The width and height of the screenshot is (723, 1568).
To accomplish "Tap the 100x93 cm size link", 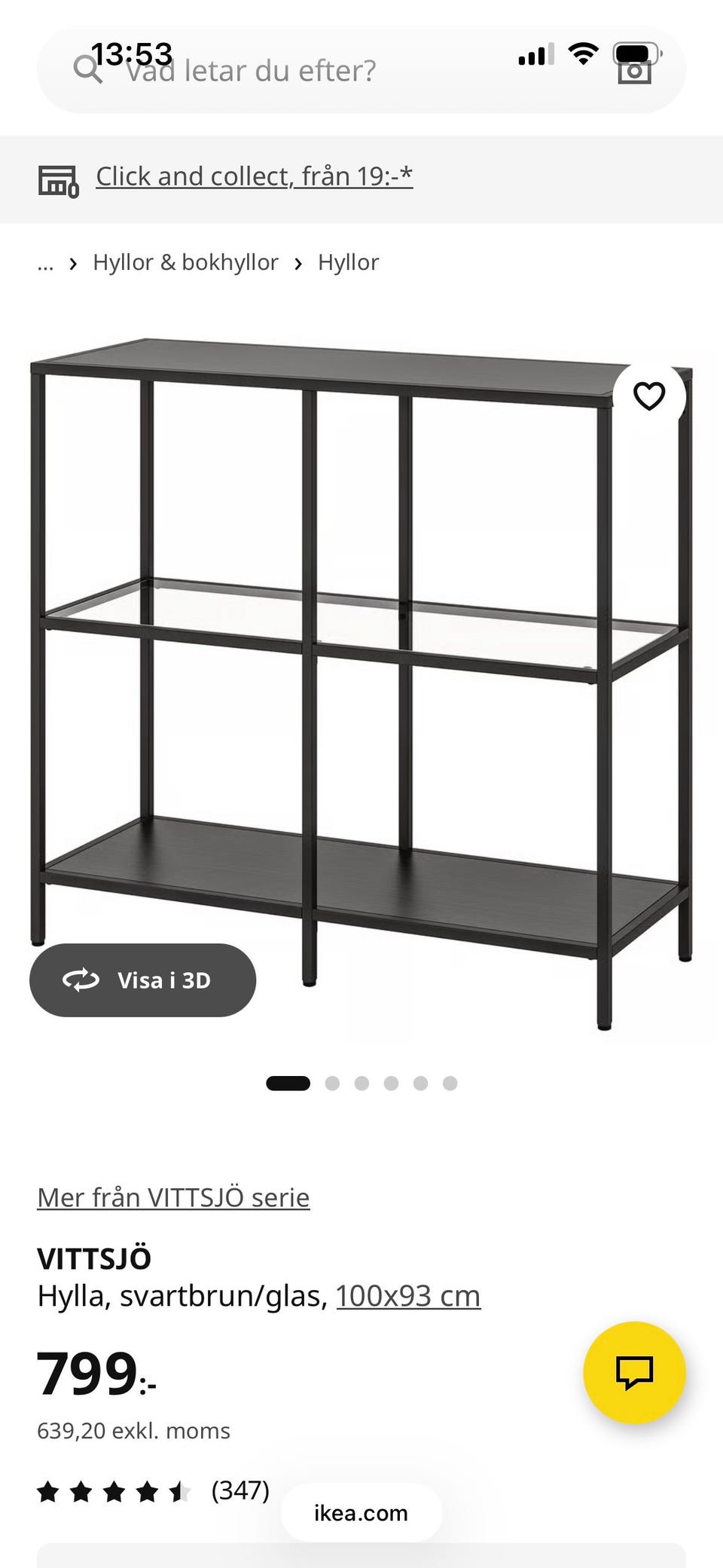I will pyautogui.click(x=408, y=1296).
